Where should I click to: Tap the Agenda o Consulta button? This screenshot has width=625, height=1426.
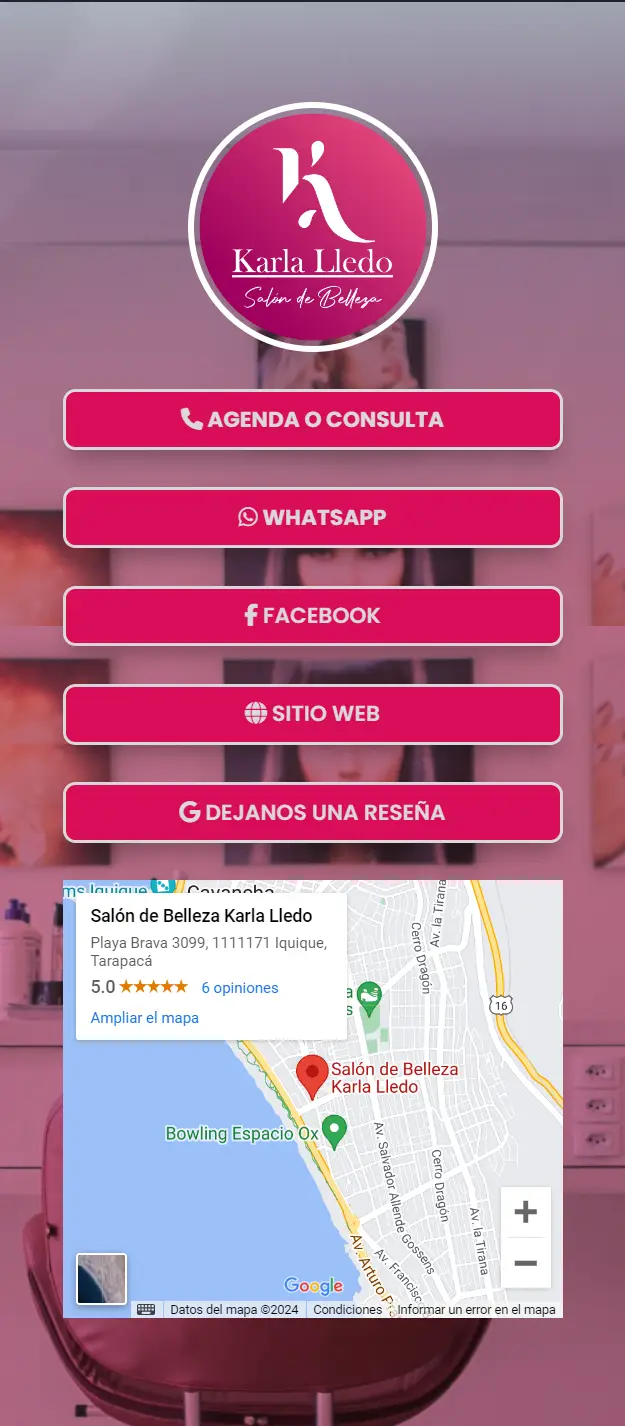[312, 419]
